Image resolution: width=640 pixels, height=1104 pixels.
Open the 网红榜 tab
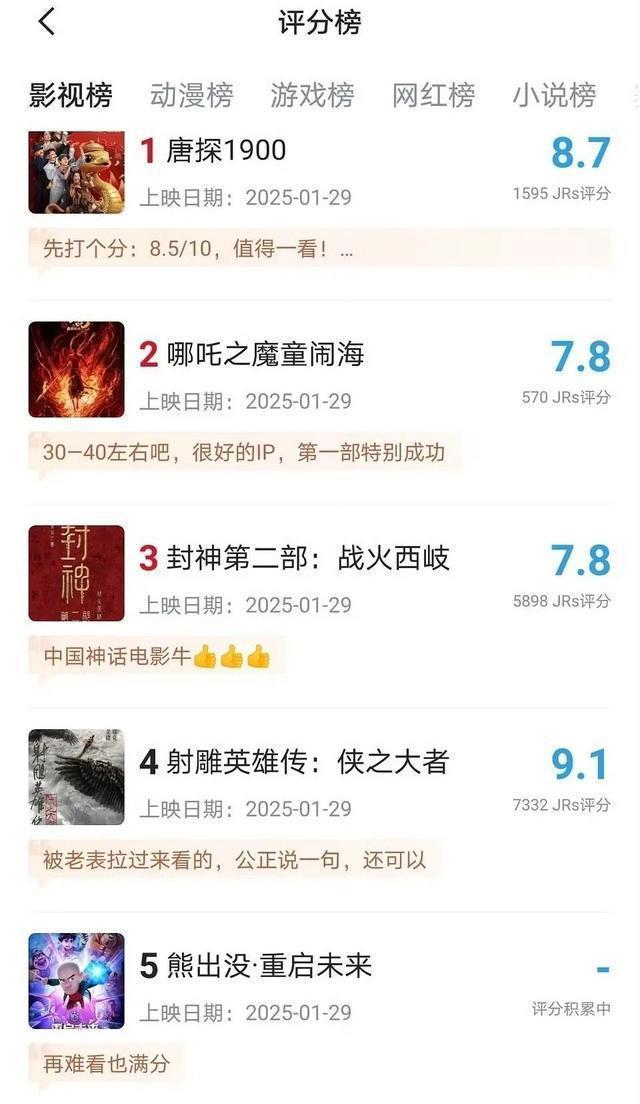(433, 95)
